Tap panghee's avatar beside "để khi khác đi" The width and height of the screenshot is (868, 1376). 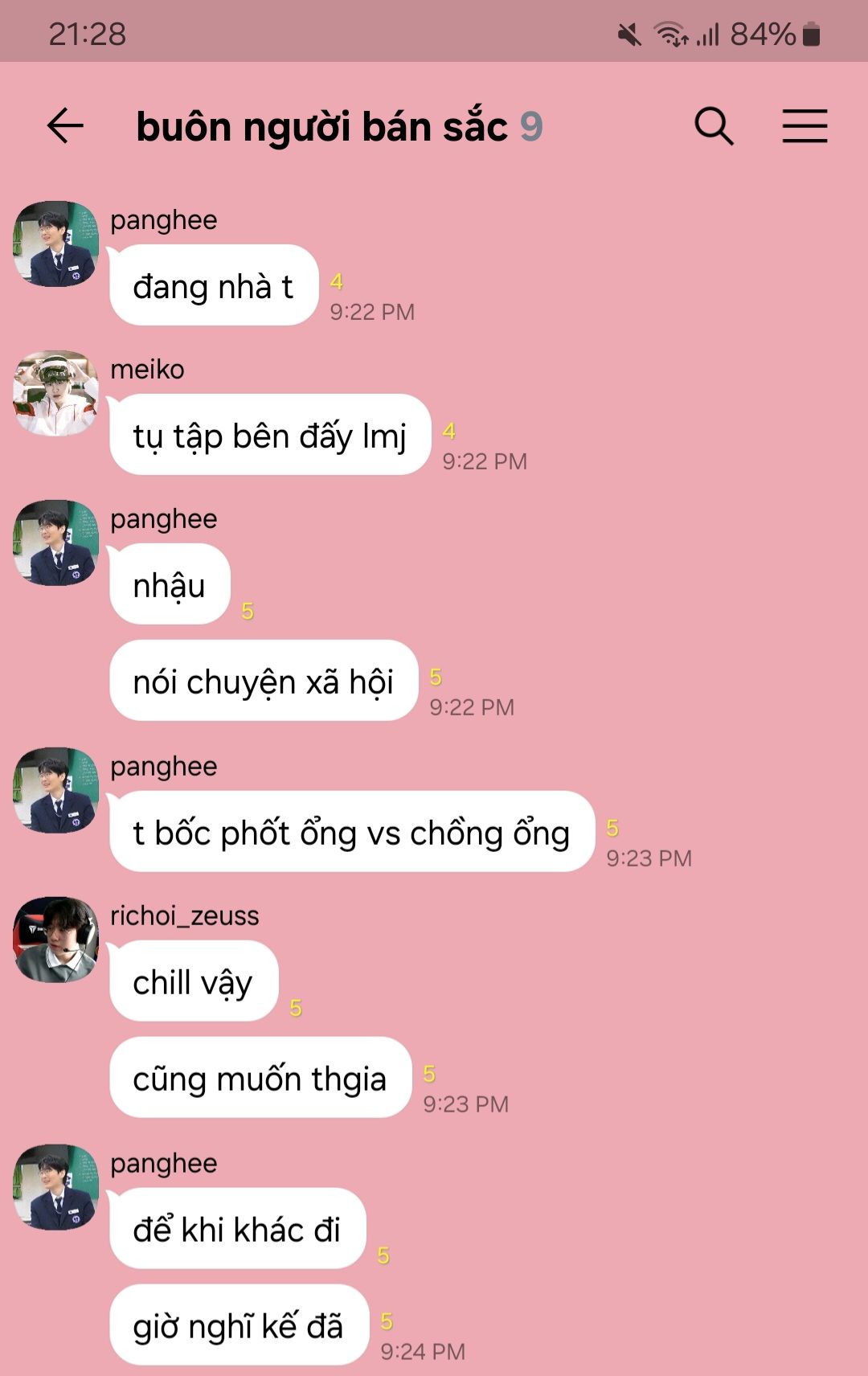coord(55,1187)
